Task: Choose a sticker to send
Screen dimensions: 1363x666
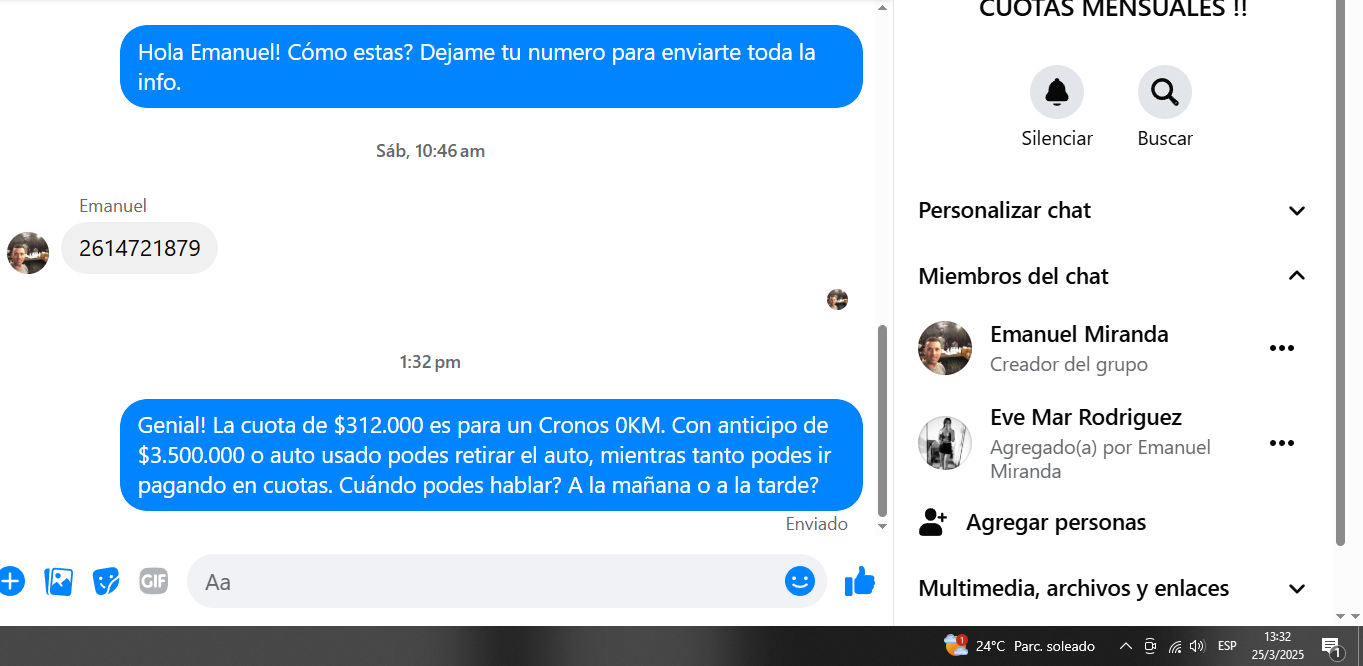Action: tap(106, 581)
